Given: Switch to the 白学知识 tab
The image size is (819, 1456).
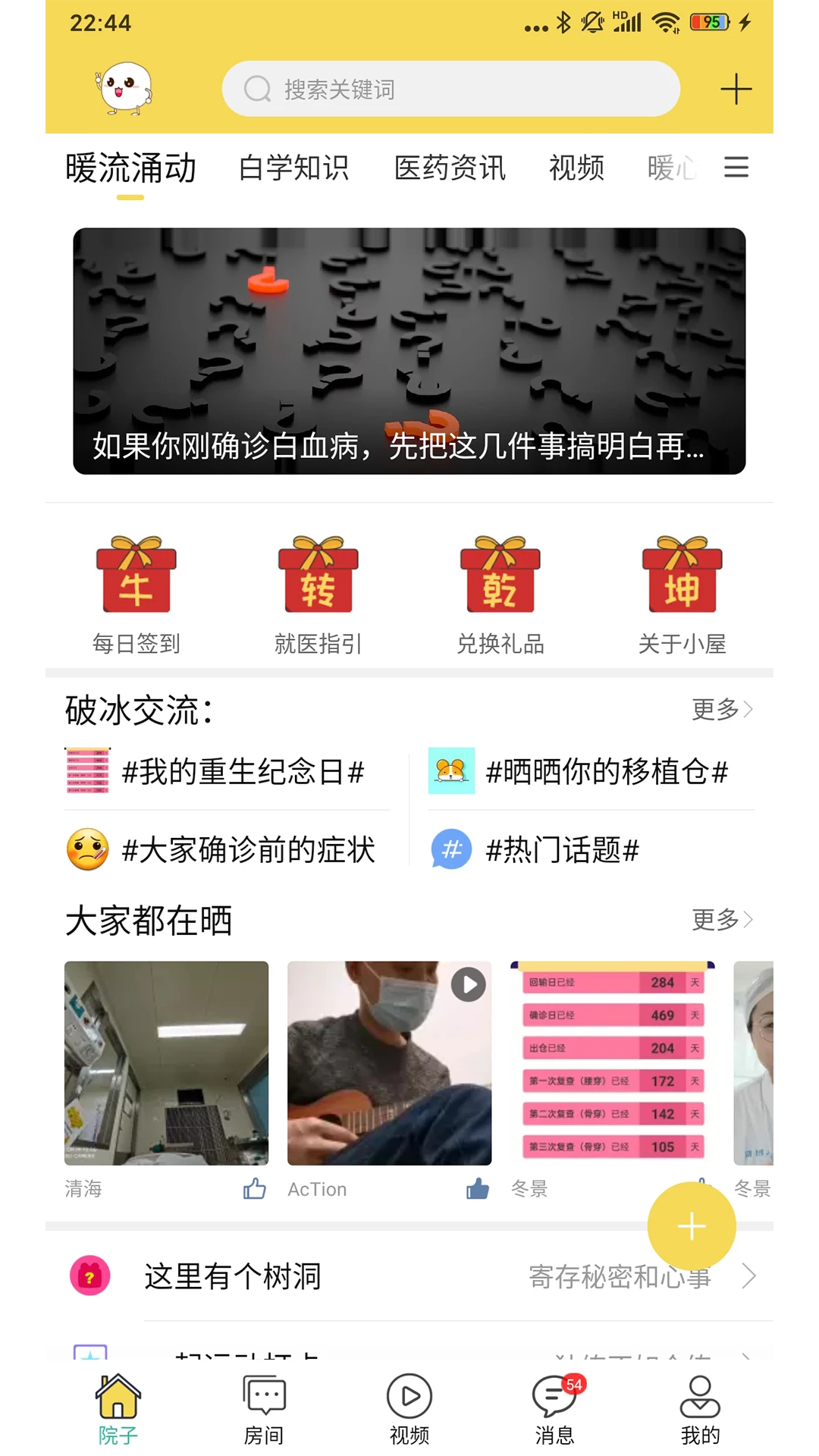Looking at the screenshot, I should click(x=293, y=168).
